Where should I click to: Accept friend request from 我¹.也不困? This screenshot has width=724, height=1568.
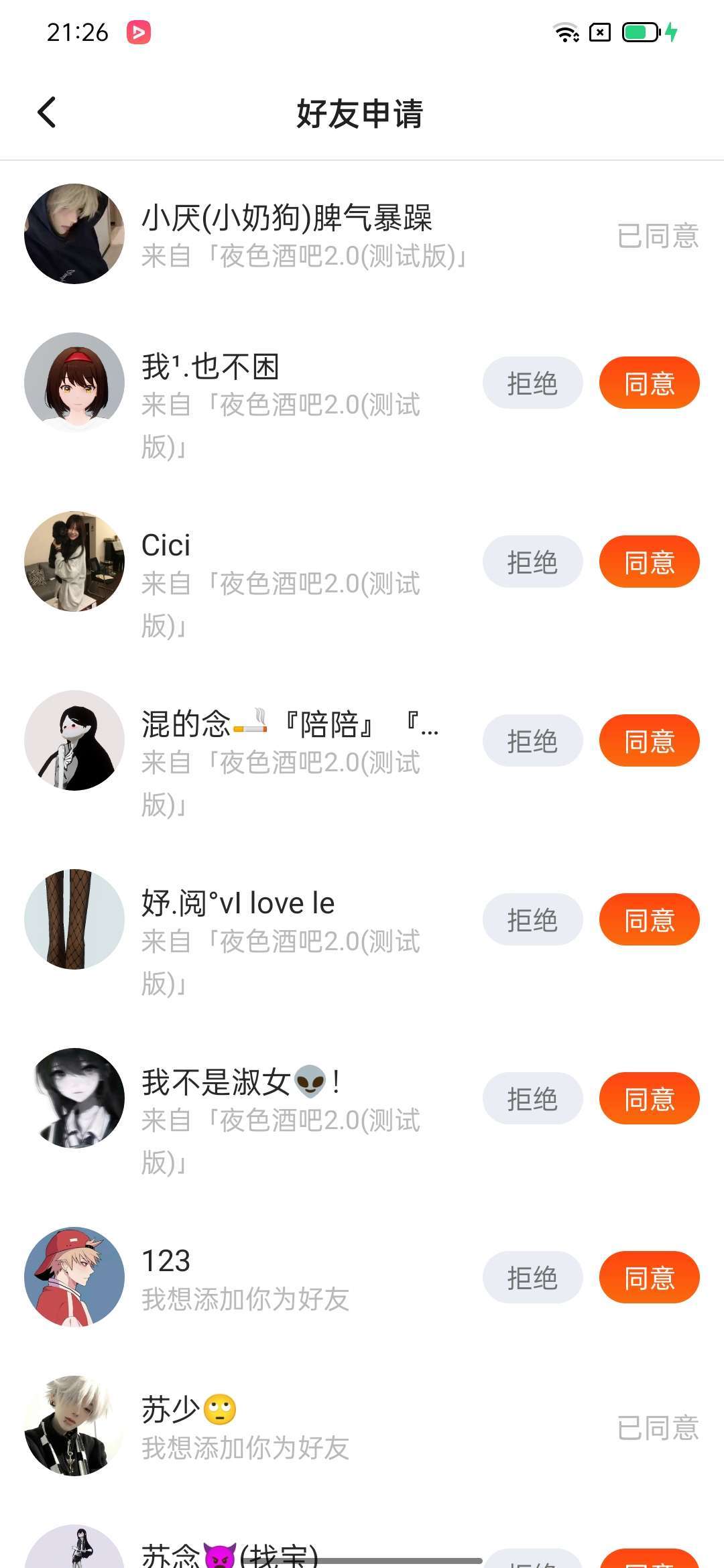(649, 383)
